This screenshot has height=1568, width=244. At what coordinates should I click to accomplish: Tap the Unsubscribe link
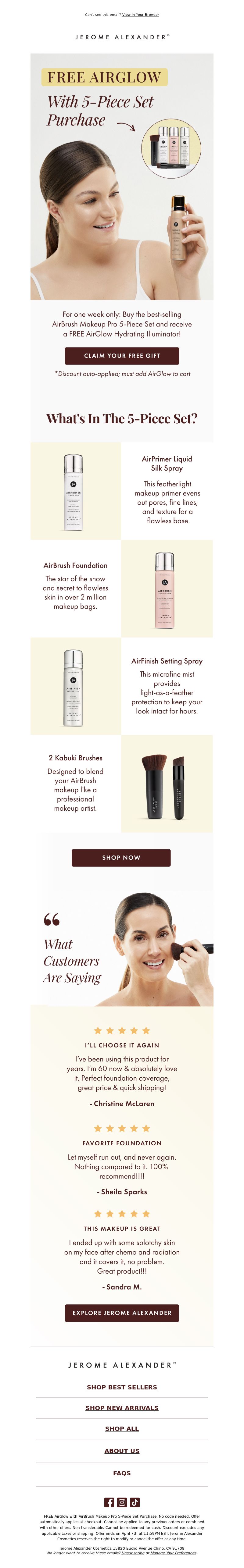pos(133,1553)
